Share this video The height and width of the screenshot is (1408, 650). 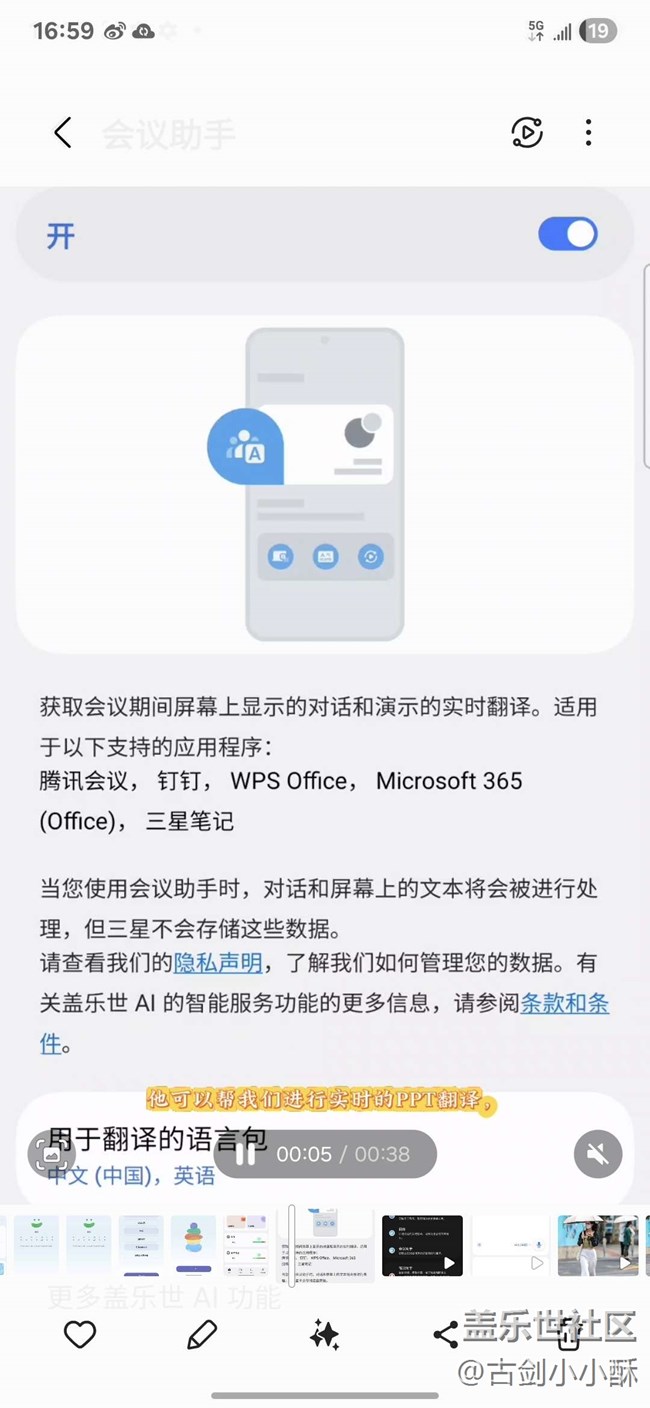[x=446, y=1334]
